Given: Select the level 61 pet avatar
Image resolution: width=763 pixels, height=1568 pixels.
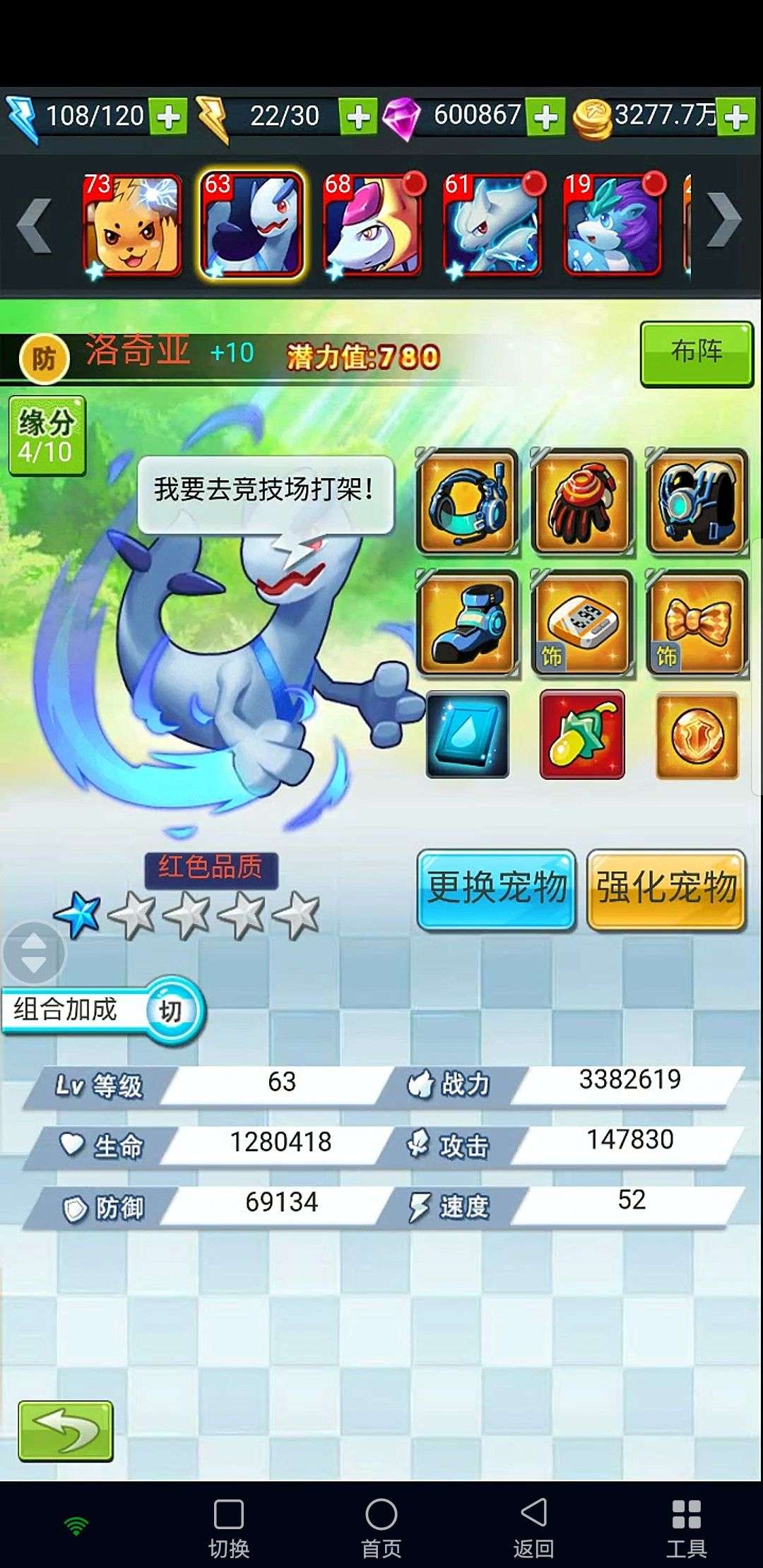Looking at the screenshot, I should point(493,225).
